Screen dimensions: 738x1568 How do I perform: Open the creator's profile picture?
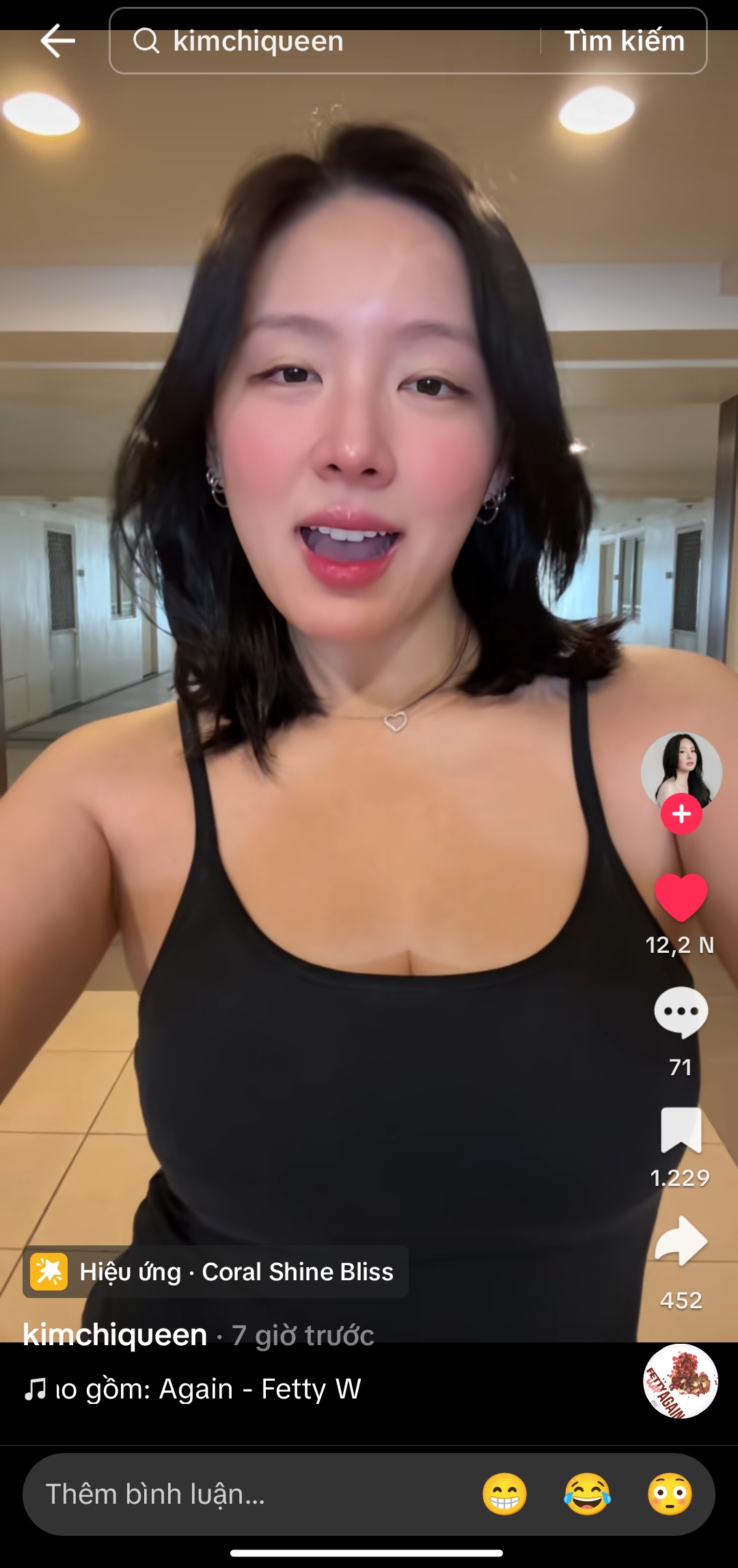(x=681, y=770)
